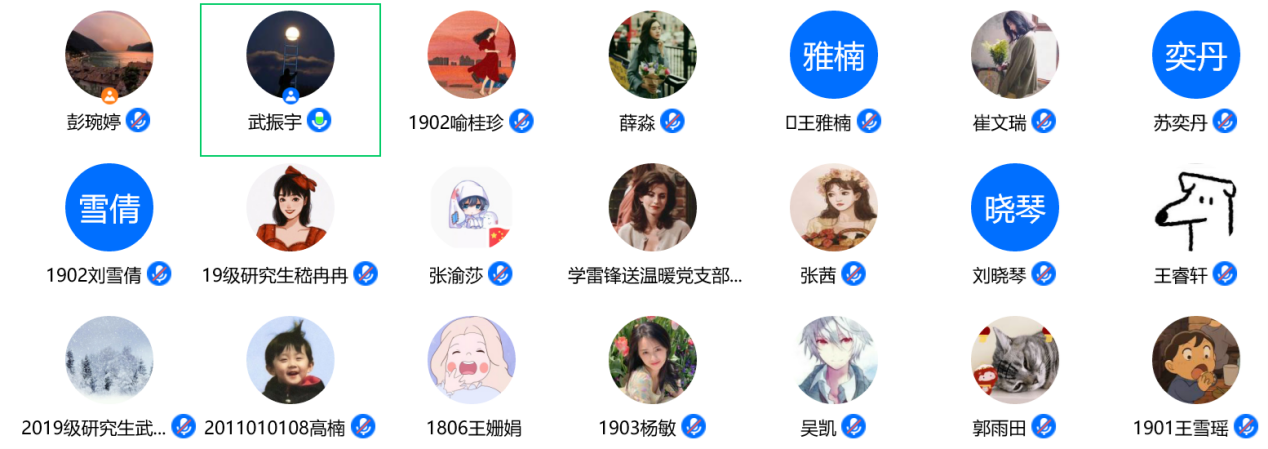
Task: Choose the 2011010108高楠 tile
Action: pyautogui.click(x=290, y=361)
